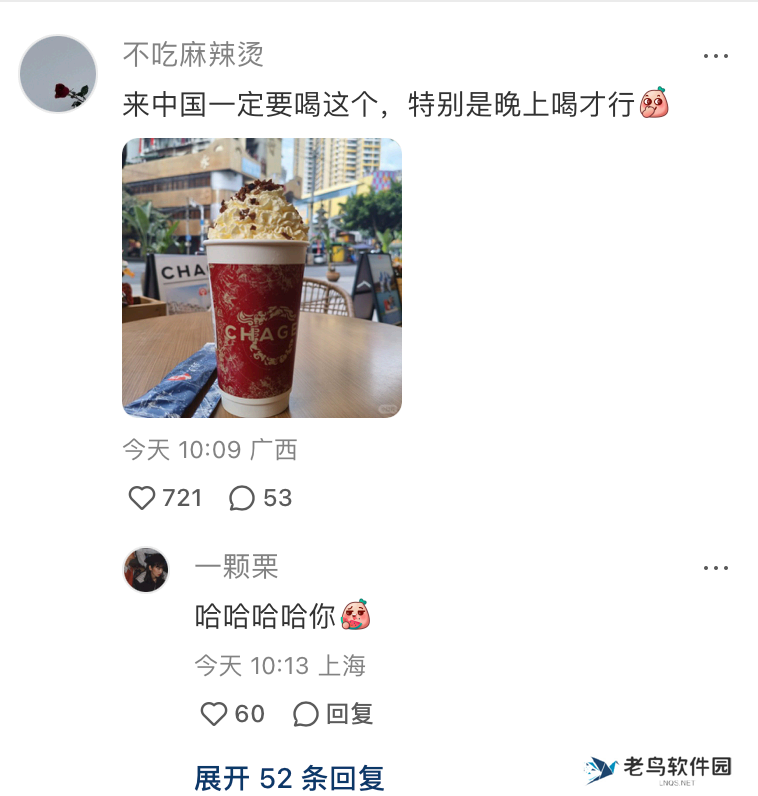
Task: Open the comment bubble icon showing 53
Action: point(239,498)
